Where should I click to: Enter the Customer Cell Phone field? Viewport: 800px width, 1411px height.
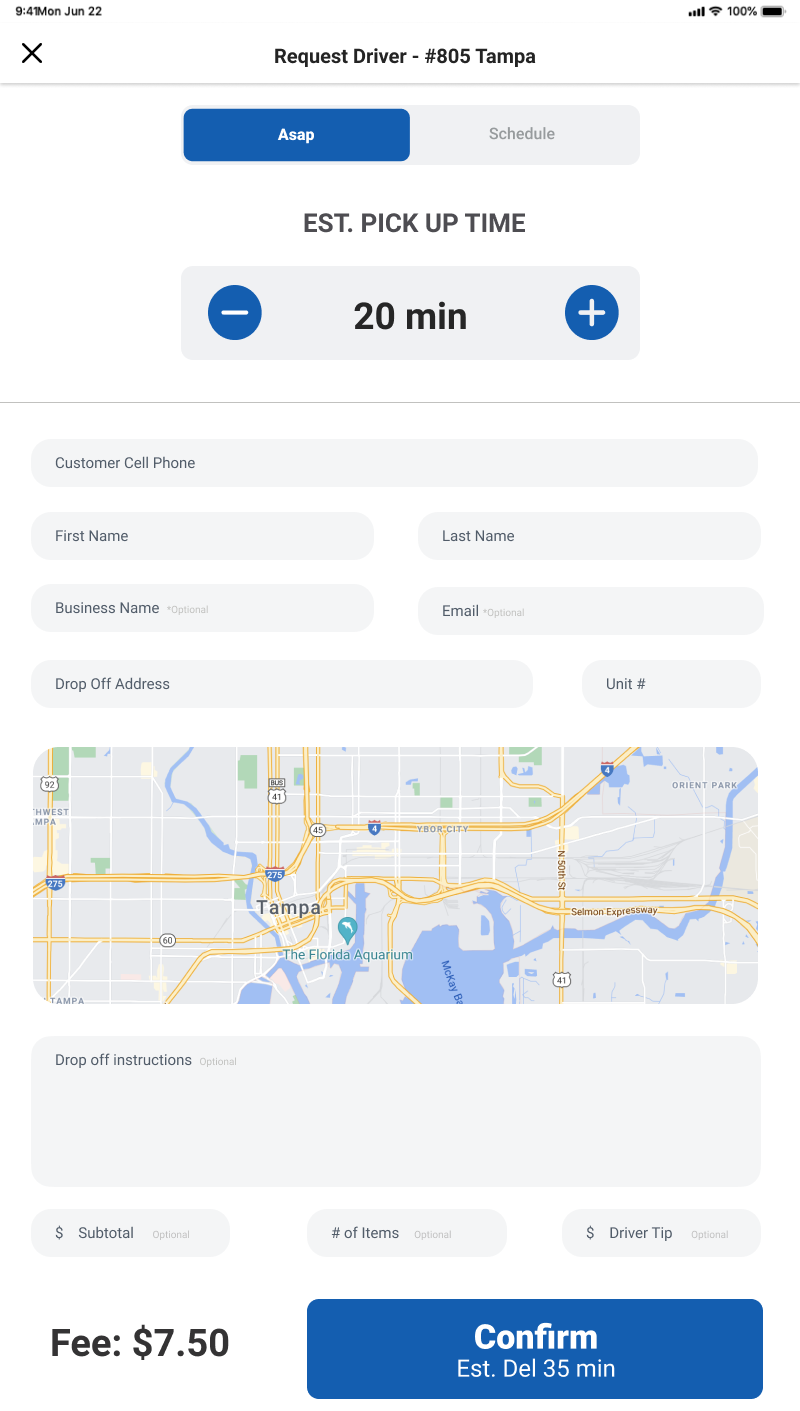coord(394,463)
